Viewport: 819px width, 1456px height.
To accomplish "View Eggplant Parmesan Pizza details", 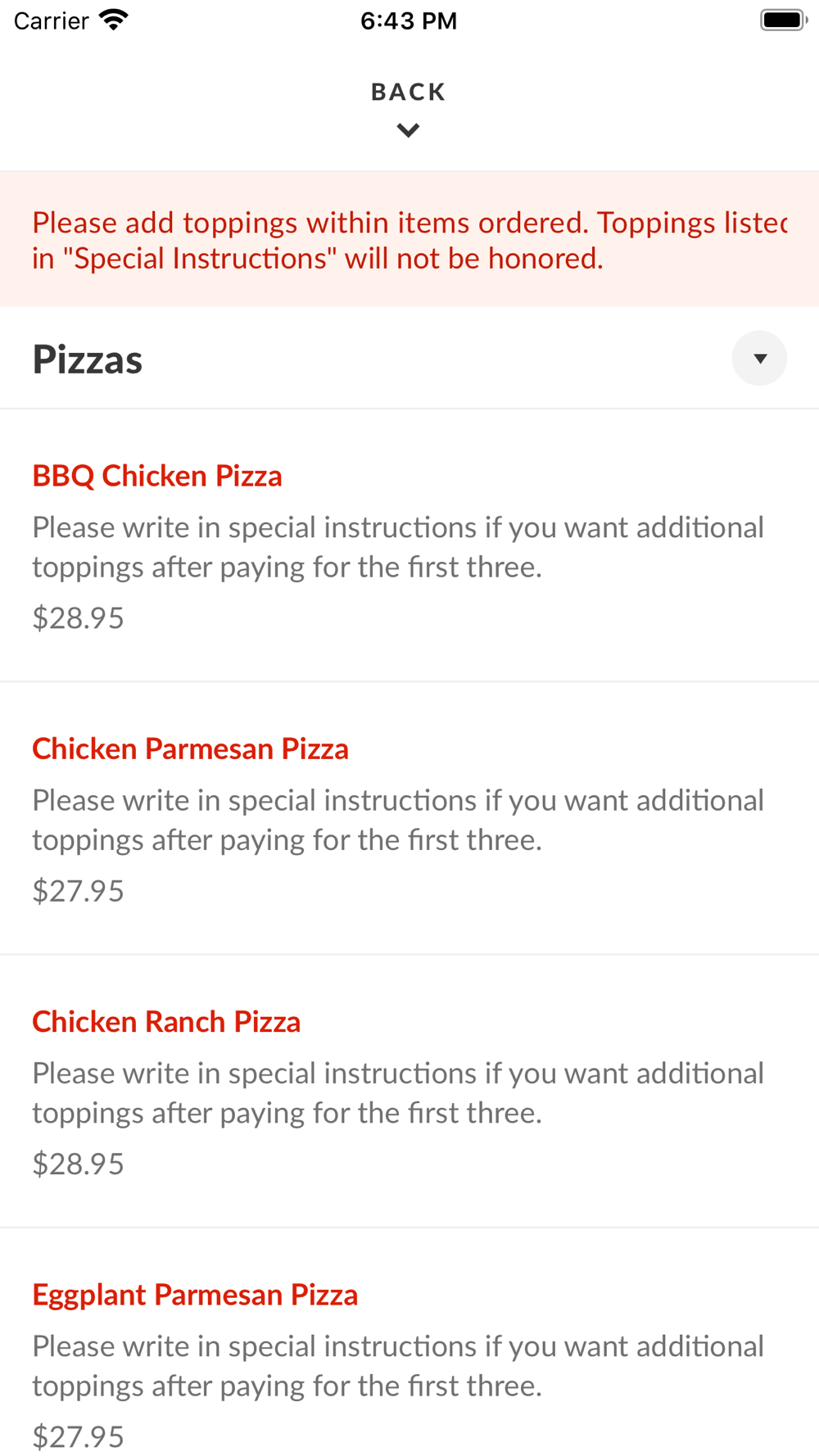I will coord(195,1295).
